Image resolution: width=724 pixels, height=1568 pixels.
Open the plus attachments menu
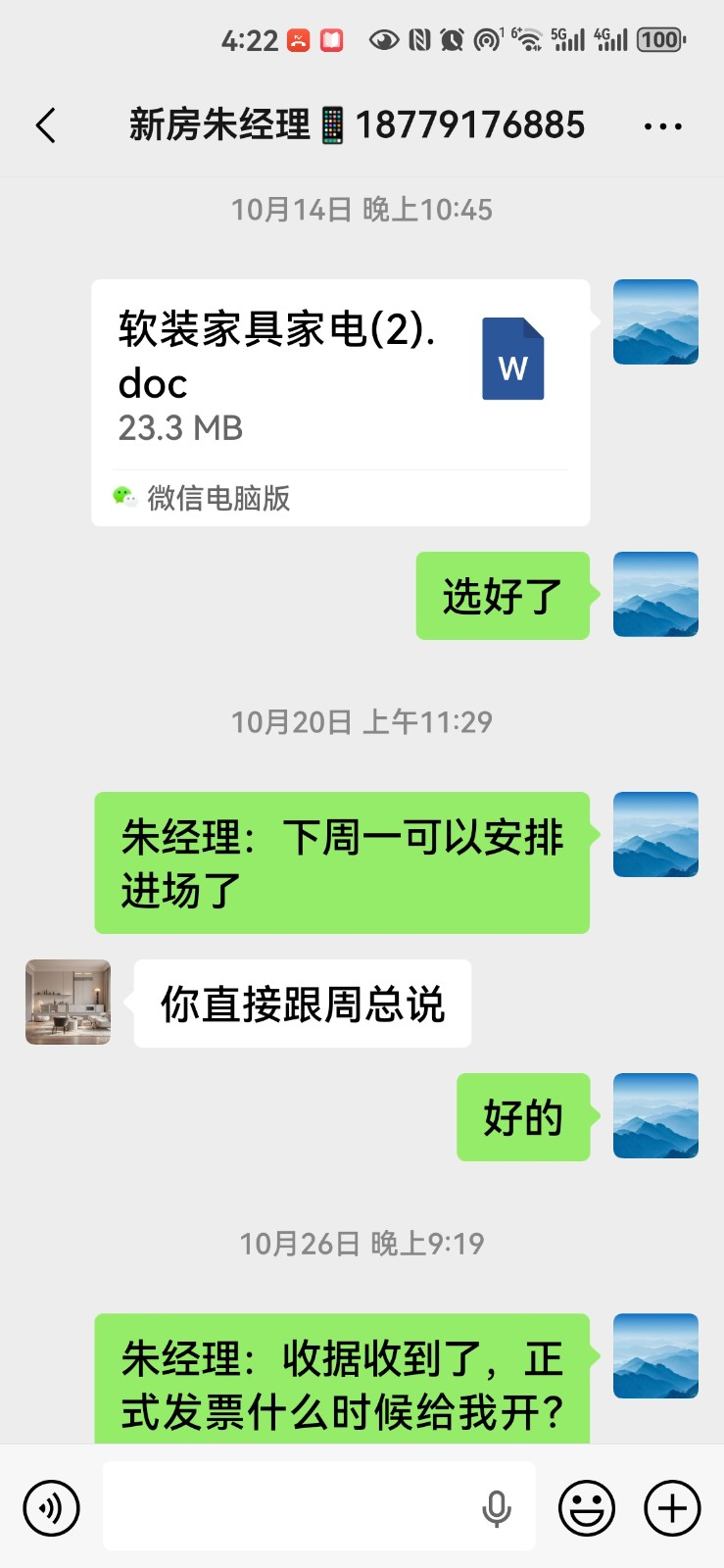point(672,1507)
